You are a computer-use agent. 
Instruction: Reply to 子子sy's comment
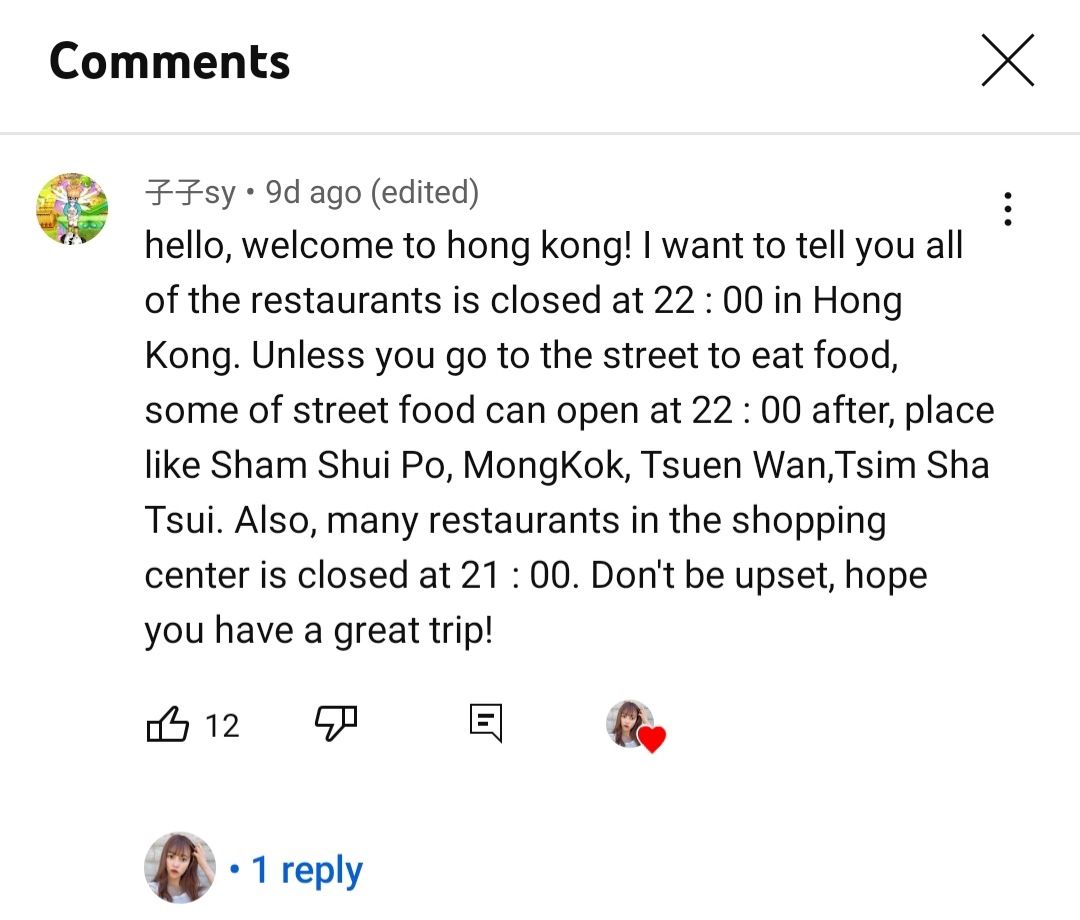(x=486, y=723)
